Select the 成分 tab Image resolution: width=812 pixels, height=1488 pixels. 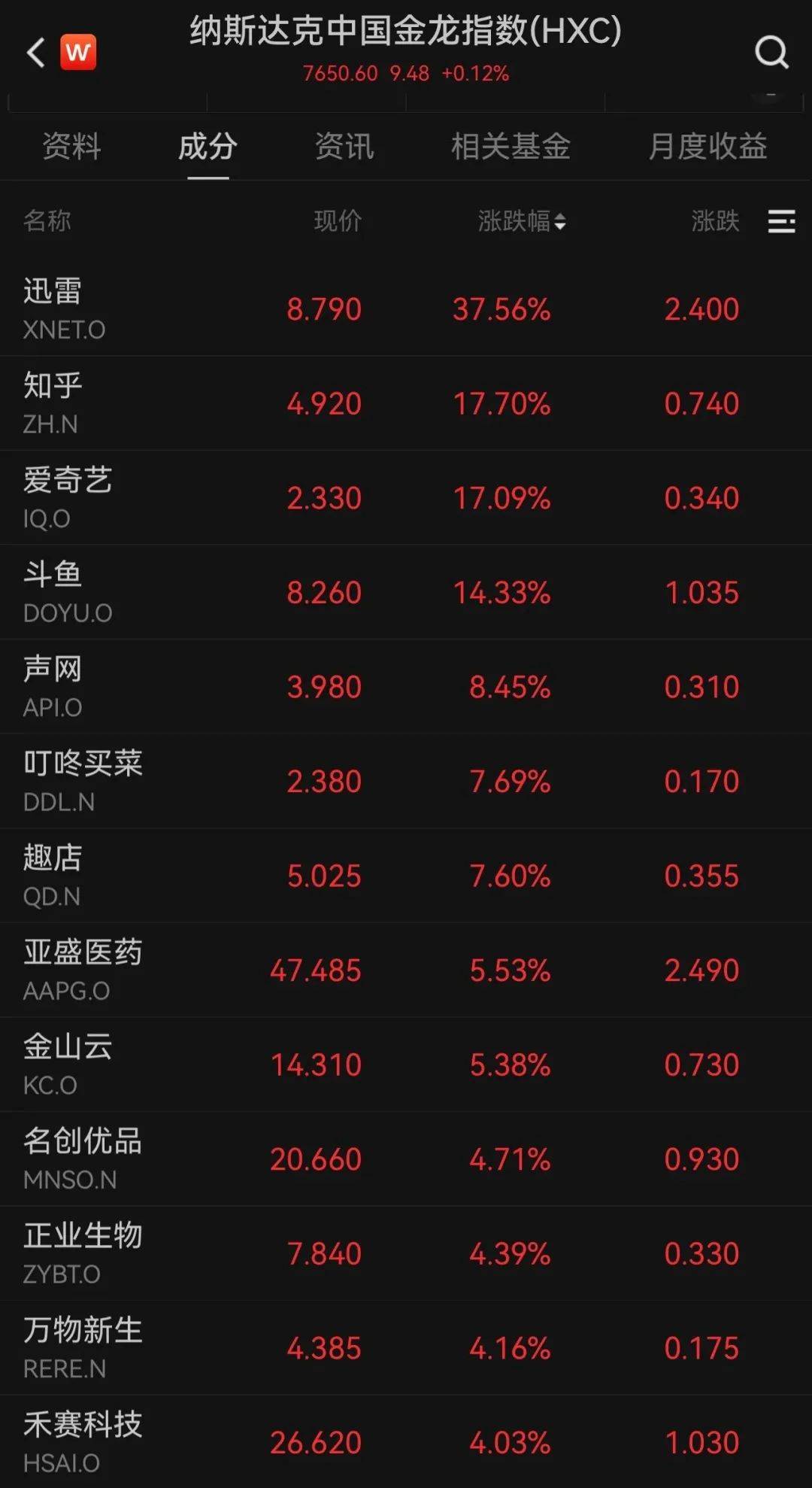coord(207,148)
